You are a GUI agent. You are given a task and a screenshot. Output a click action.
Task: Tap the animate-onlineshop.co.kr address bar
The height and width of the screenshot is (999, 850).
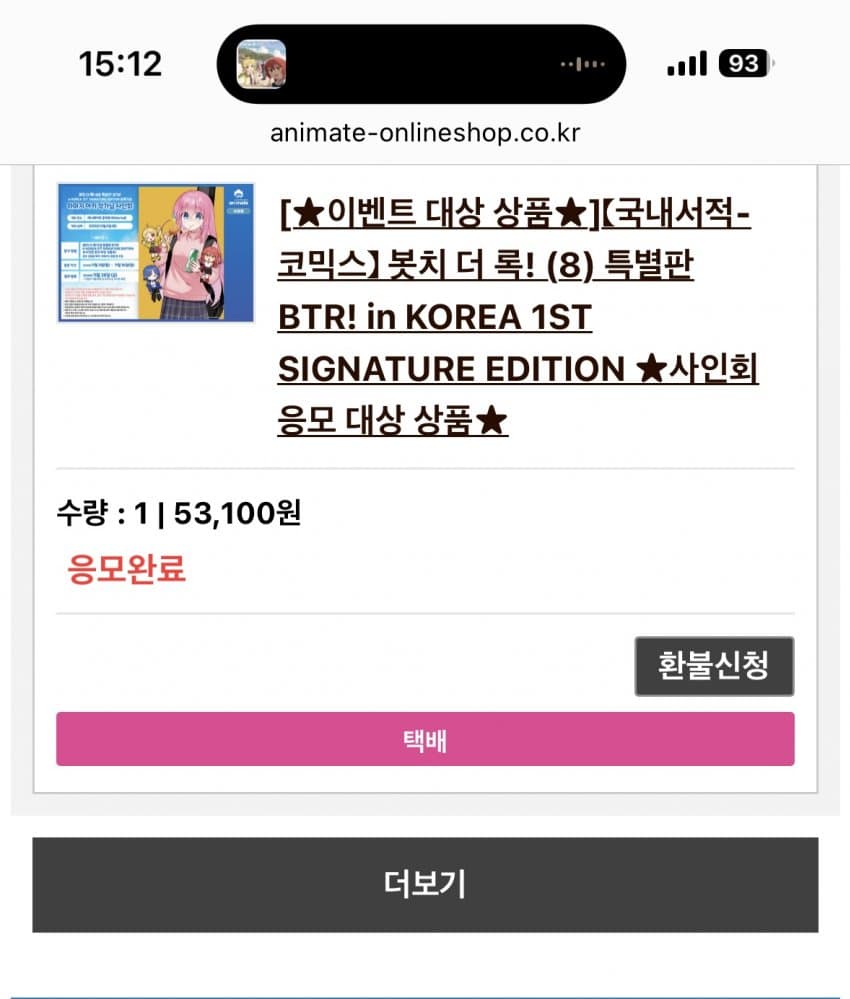(425, 133)
